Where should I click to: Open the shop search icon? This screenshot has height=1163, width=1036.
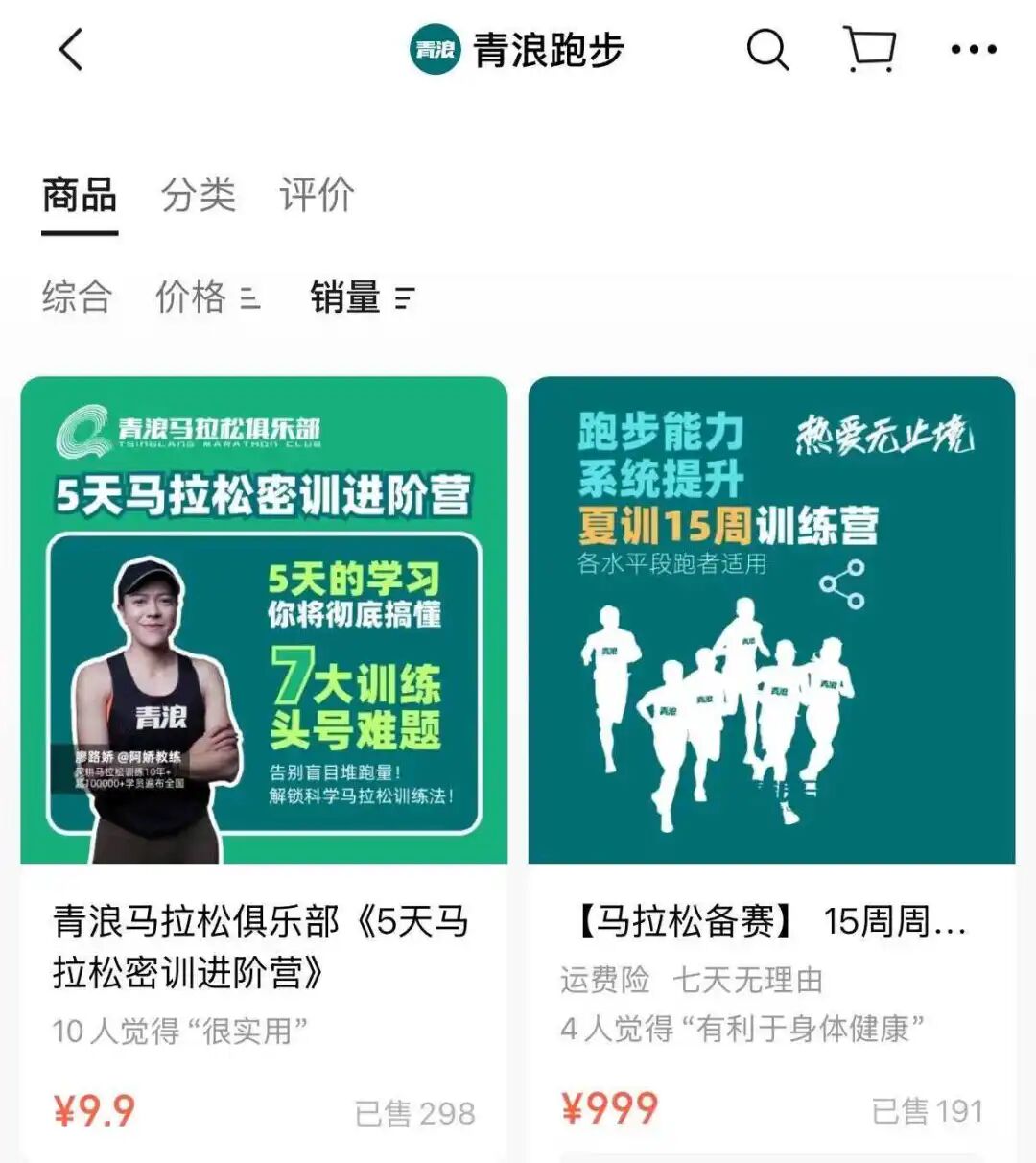point(767,49)
